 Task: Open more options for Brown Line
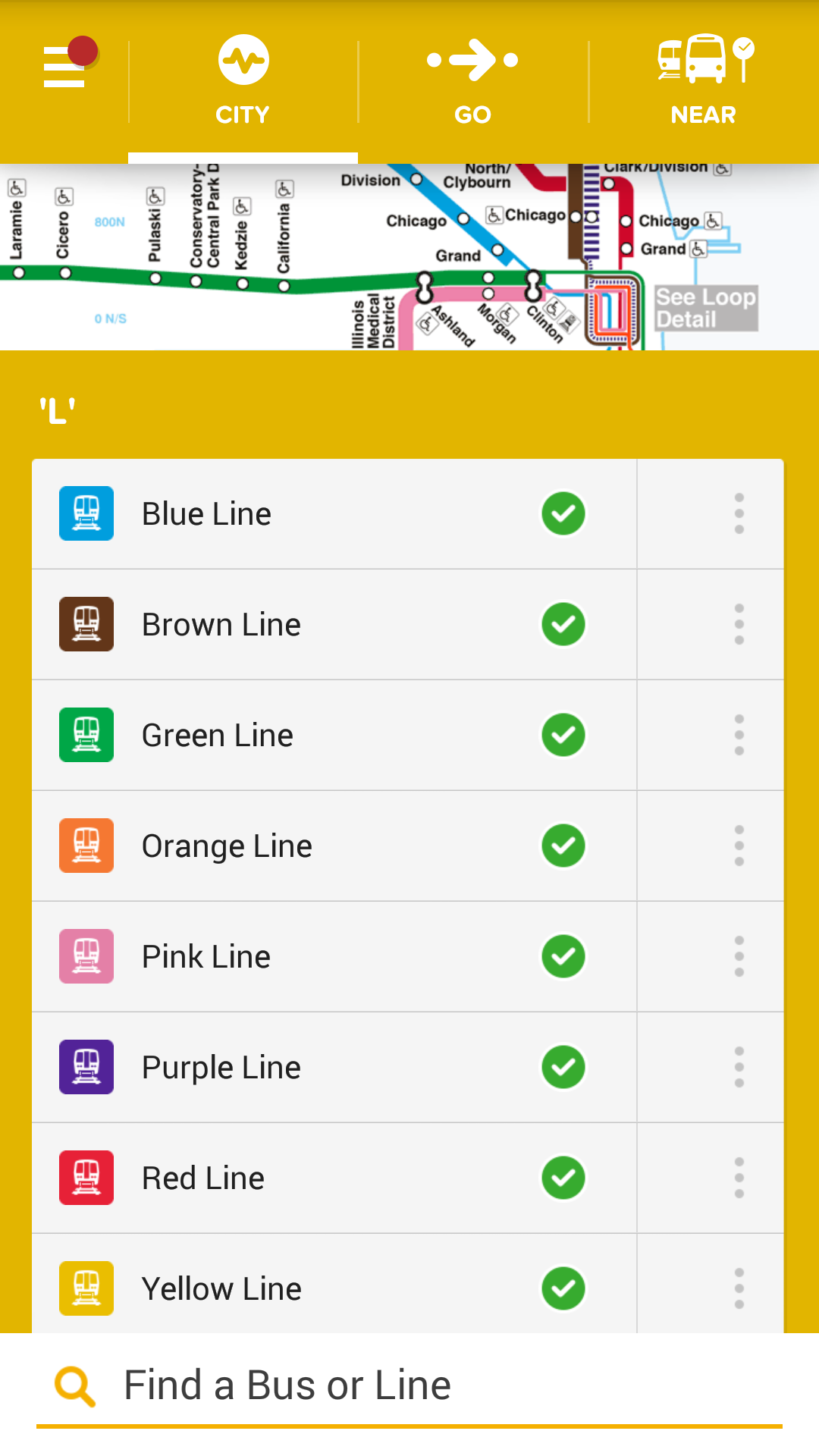tap(739, 624)
